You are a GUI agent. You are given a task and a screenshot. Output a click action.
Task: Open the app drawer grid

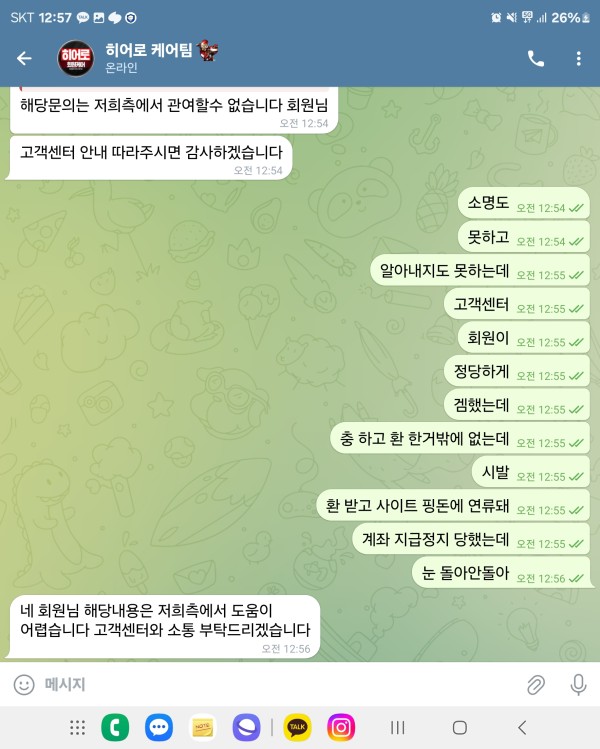[77, 727]
